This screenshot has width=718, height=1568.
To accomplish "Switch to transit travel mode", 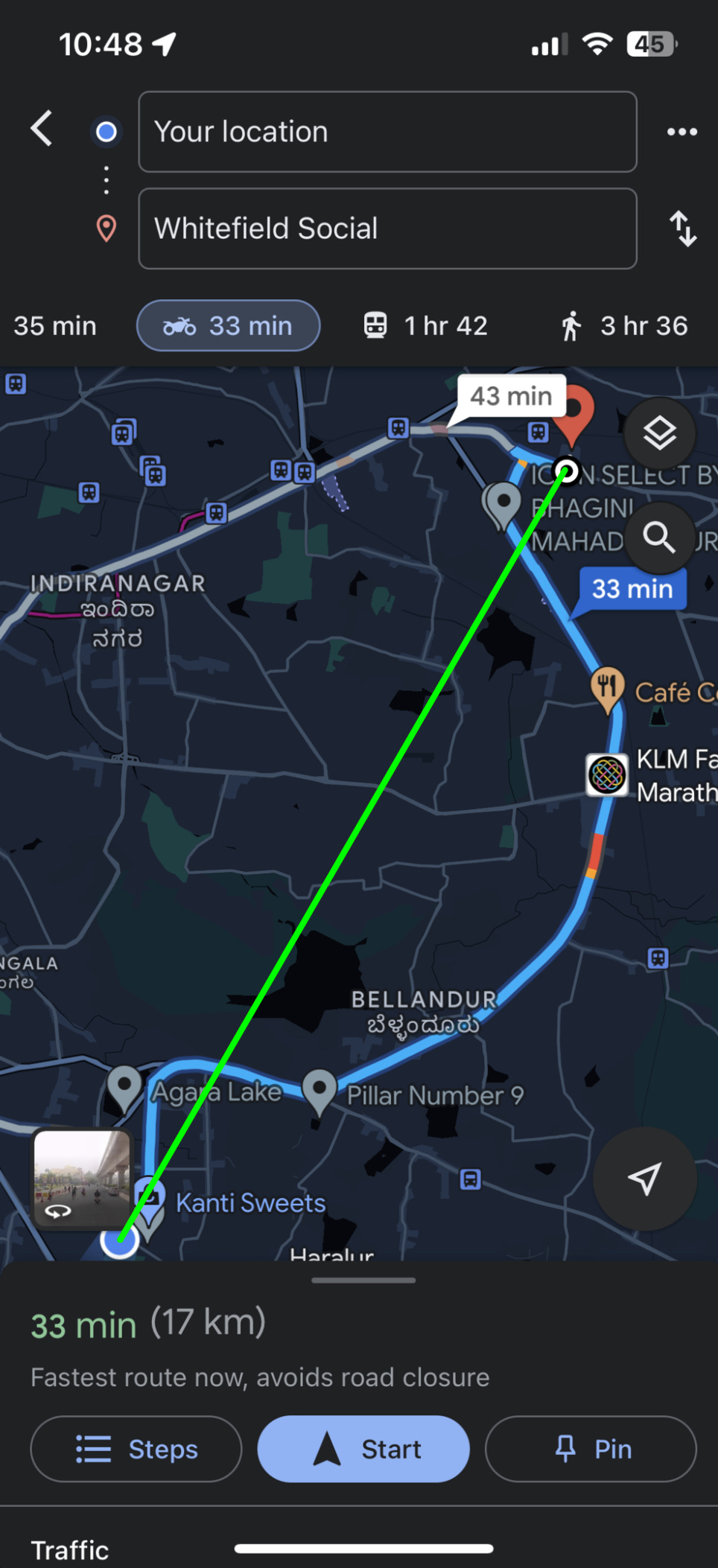I will tap(423, 325).
